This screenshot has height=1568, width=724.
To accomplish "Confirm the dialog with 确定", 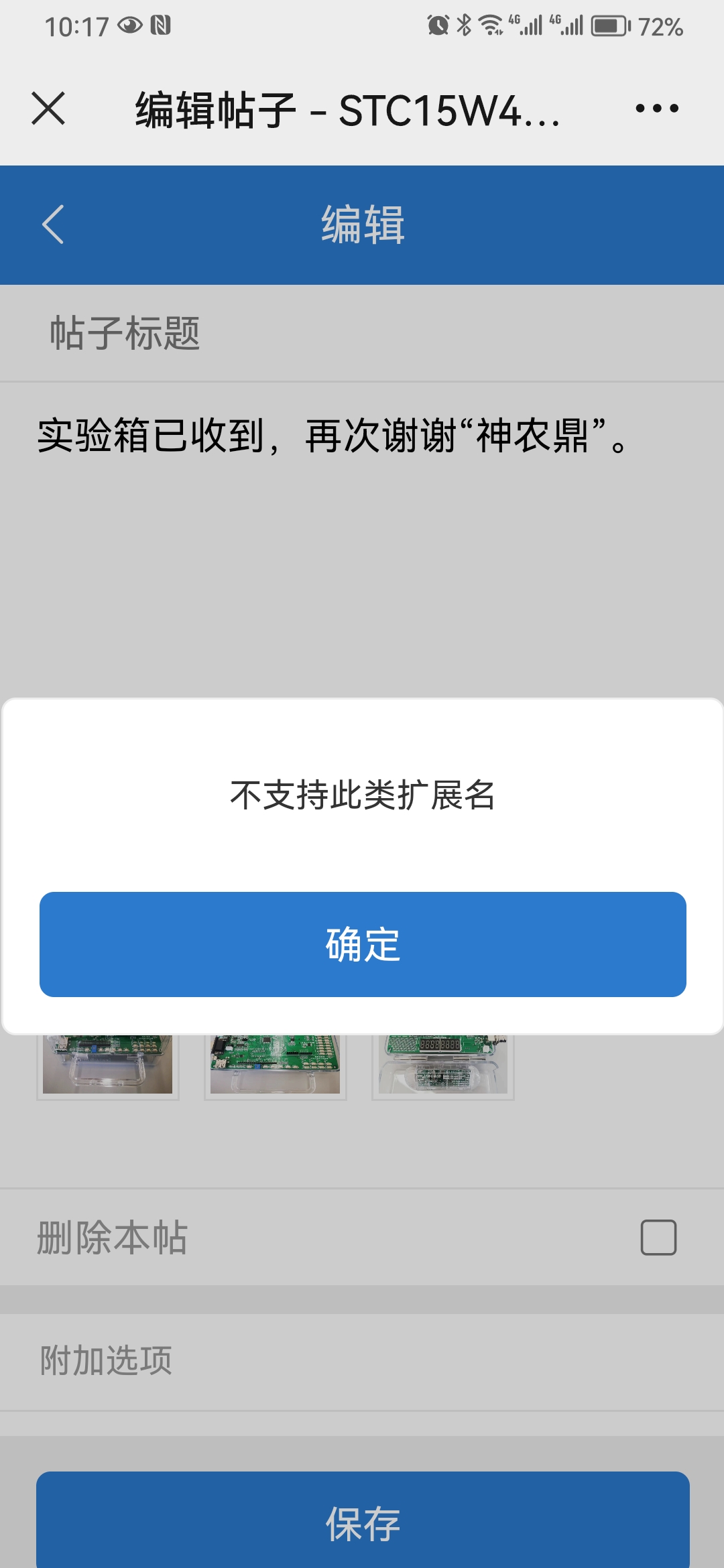I will coord(362,944).
